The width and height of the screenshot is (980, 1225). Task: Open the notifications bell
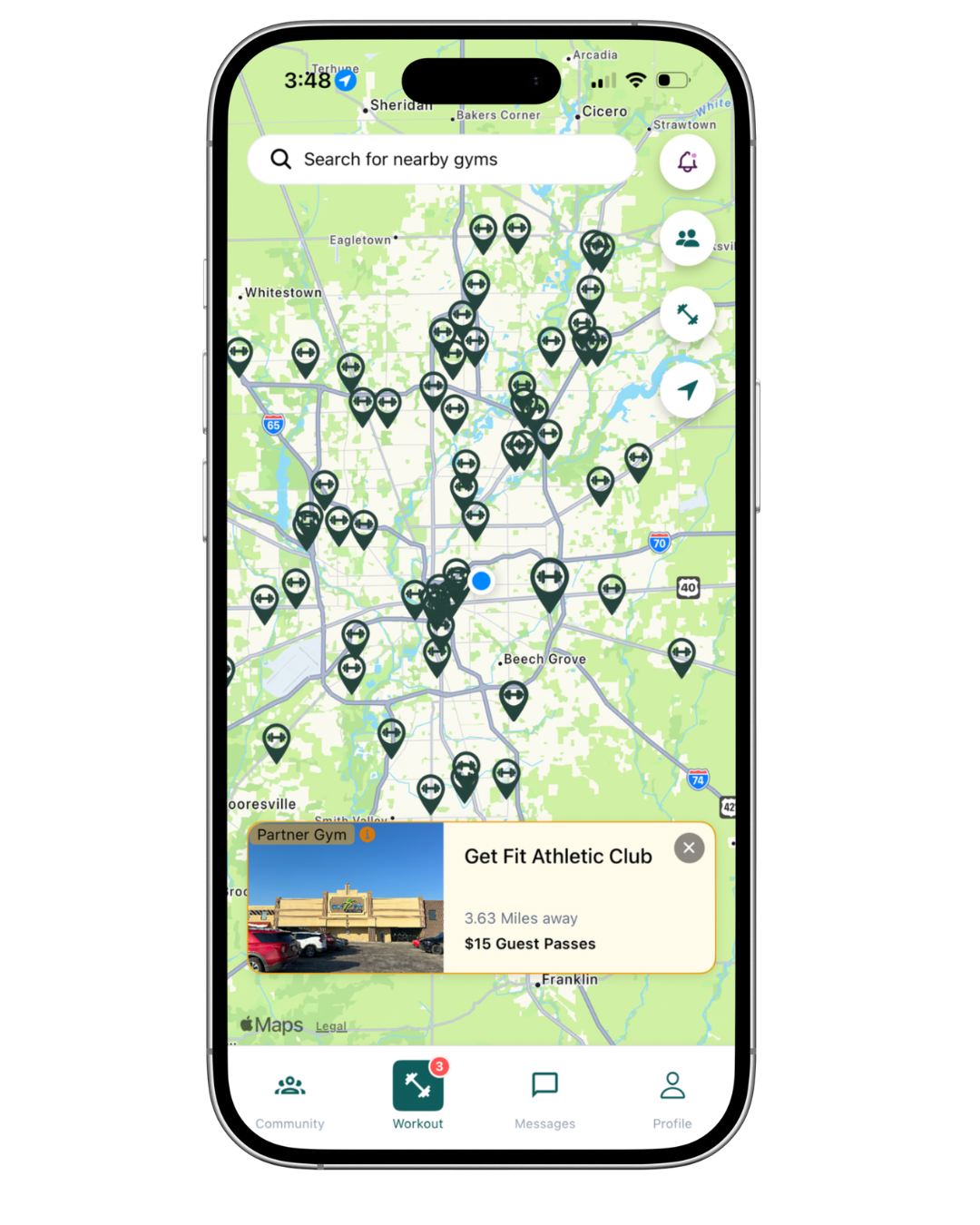(688, 162)
